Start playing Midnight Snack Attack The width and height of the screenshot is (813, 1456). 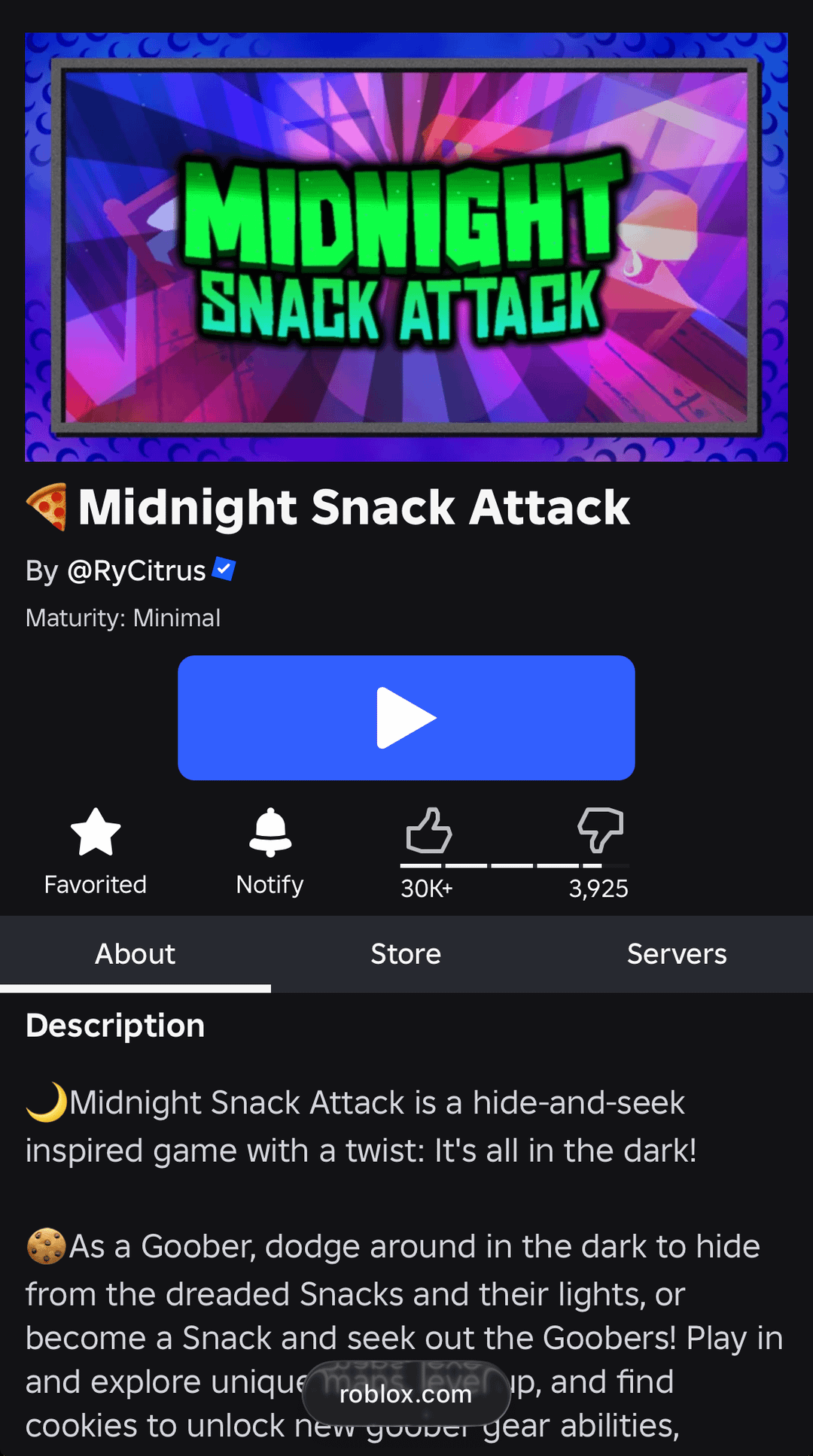(406, 717)
